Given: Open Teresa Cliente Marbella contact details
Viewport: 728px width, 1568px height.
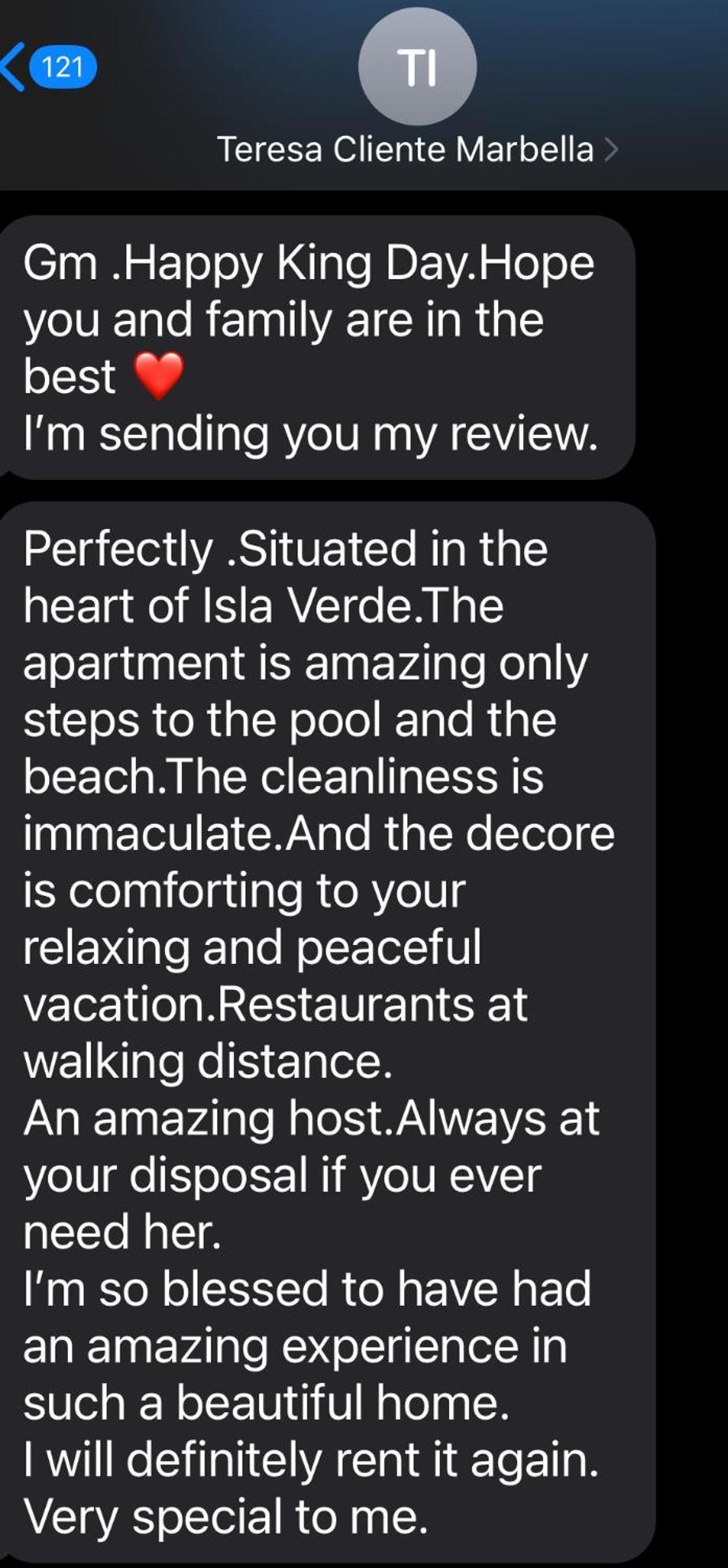Looking at the screenshot, I should click(417, 149).
